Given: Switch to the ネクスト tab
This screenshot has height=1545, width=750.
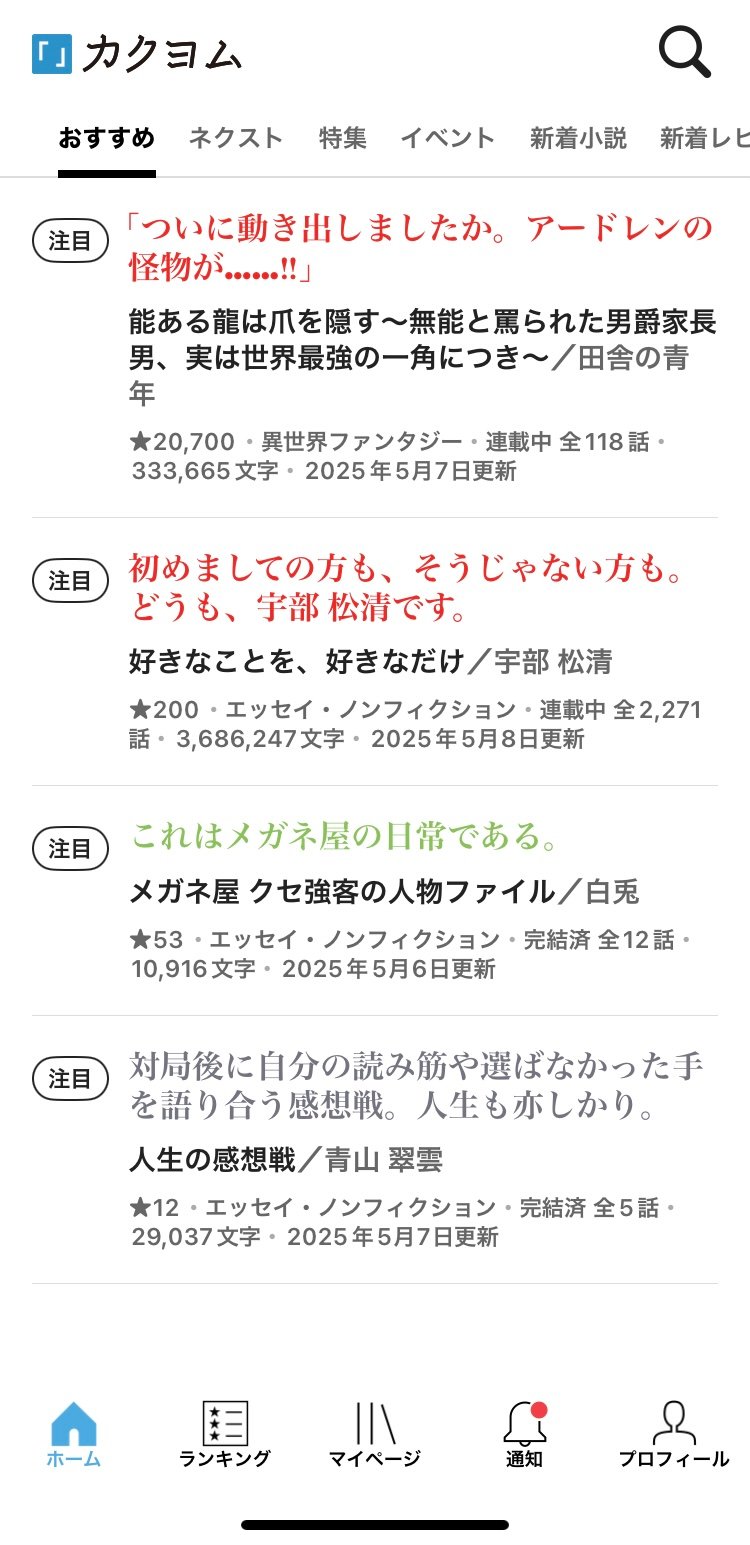Looking at the screenshot, I should tap(236, 138).
